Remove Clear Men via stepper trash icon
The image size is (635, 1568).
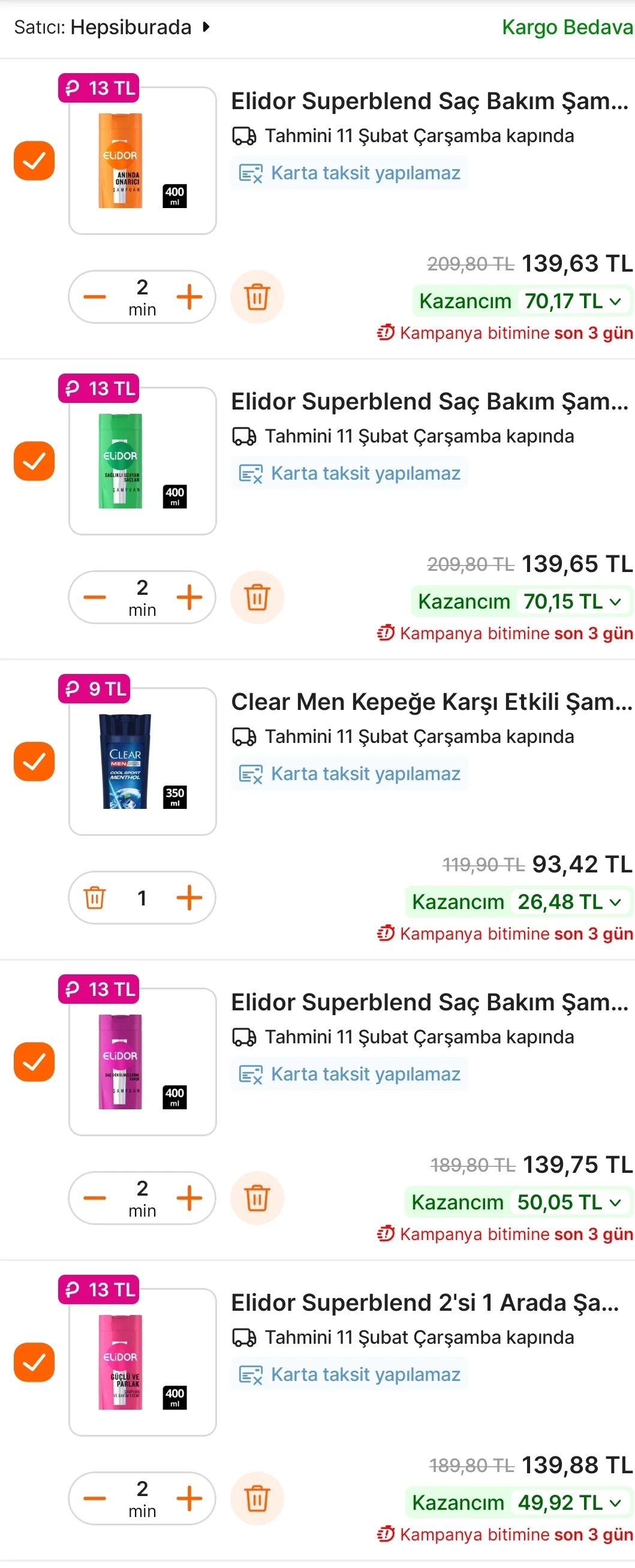point(95,898)
